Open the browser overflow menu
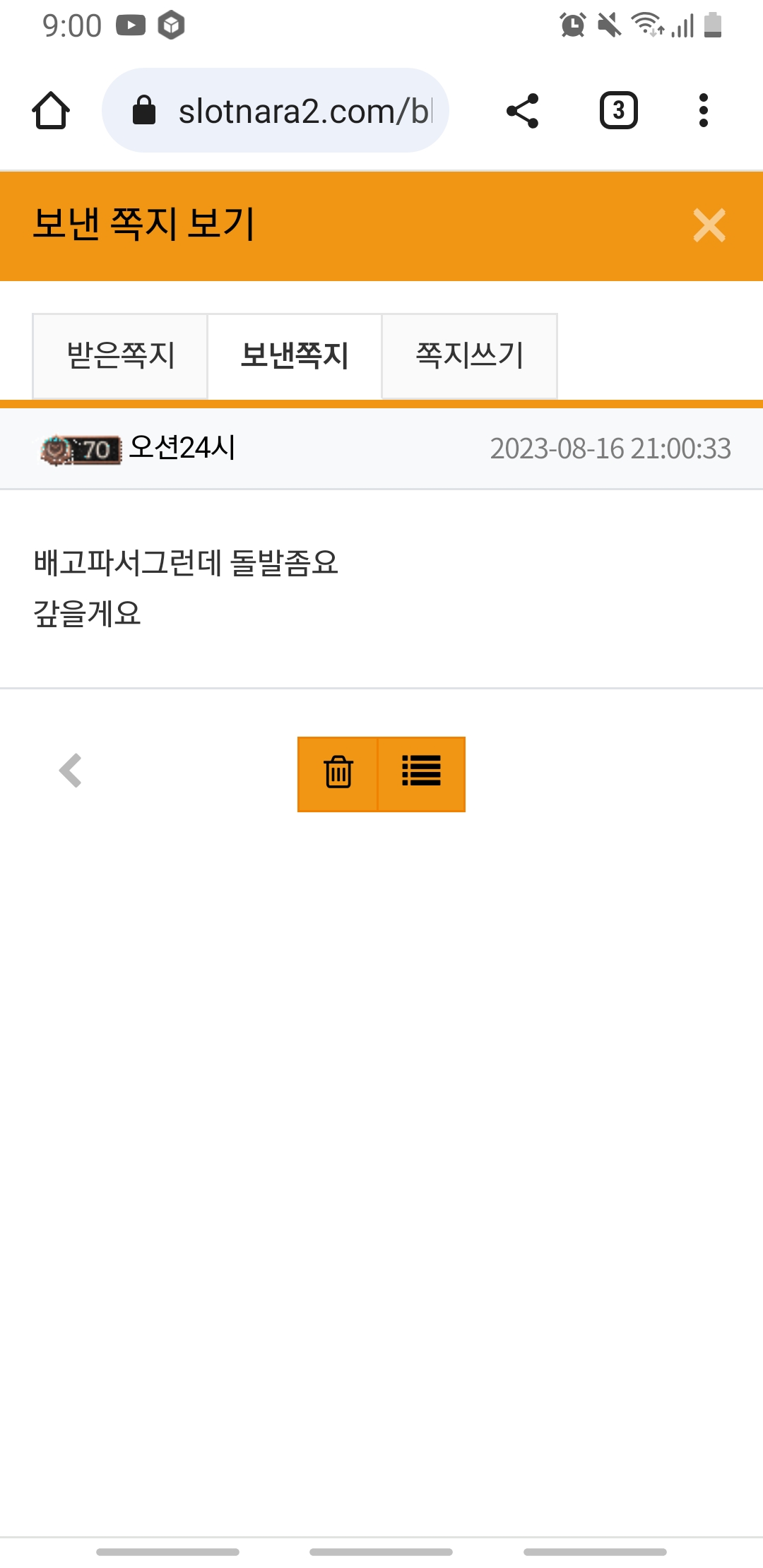The width and height of the screenshot is (763, 1568). pos(703,111)
